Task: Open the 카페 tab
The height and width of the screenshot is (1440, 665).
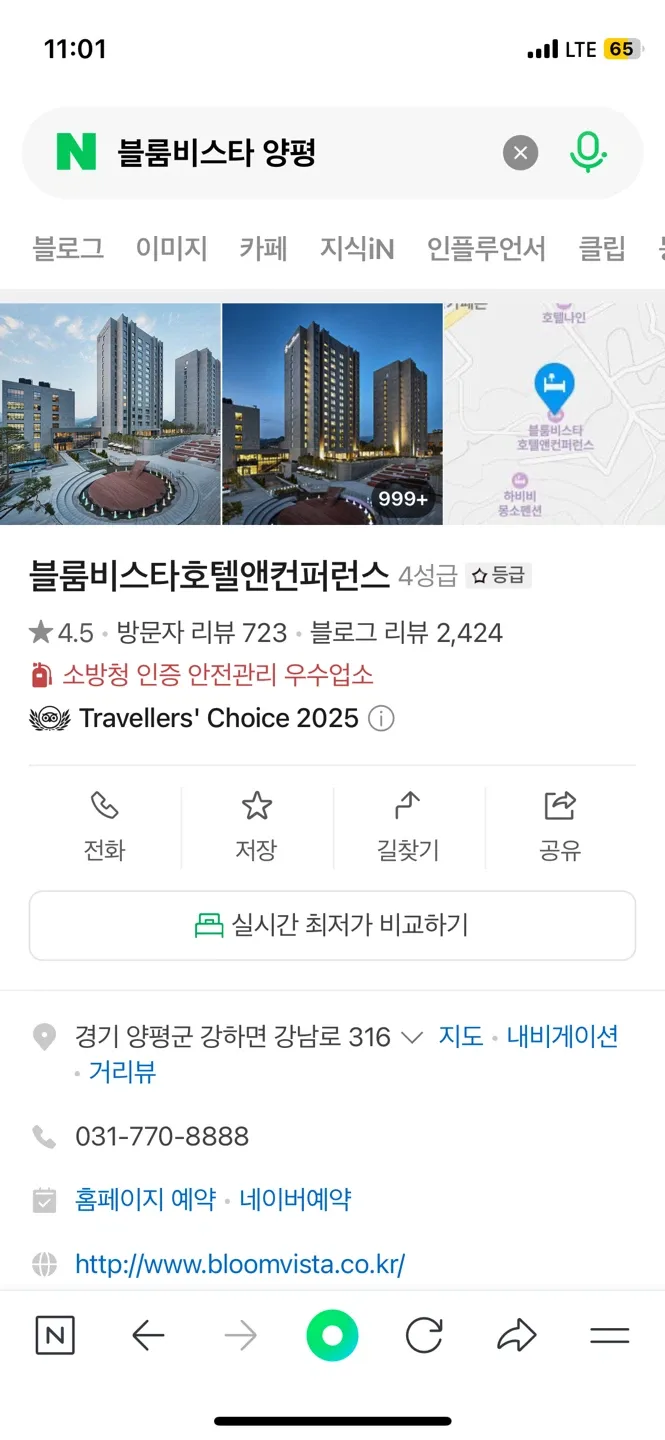Action: [x=263, y=248]
